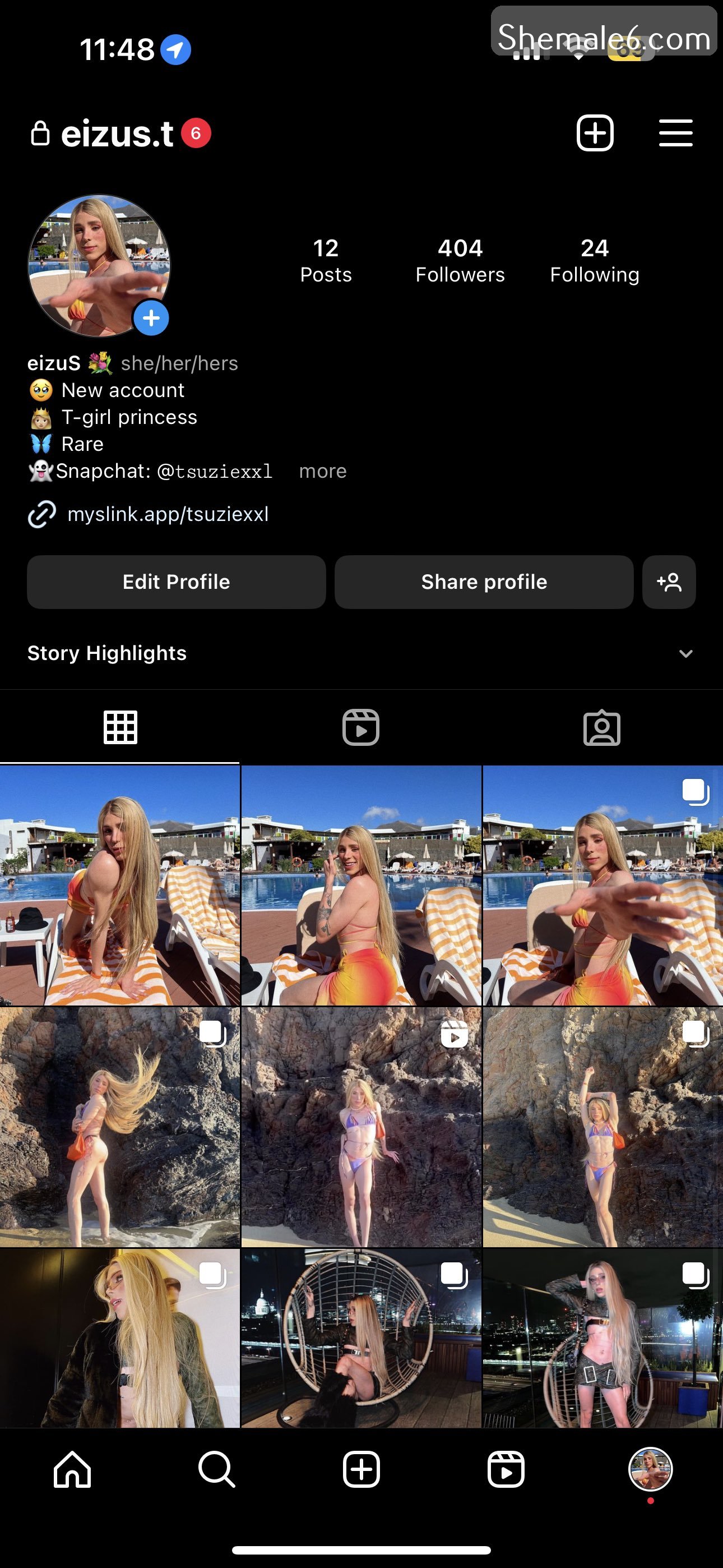723x1568 pixels.
Task: Open the Search tab in bottom bar
Action: (217, 1469)
